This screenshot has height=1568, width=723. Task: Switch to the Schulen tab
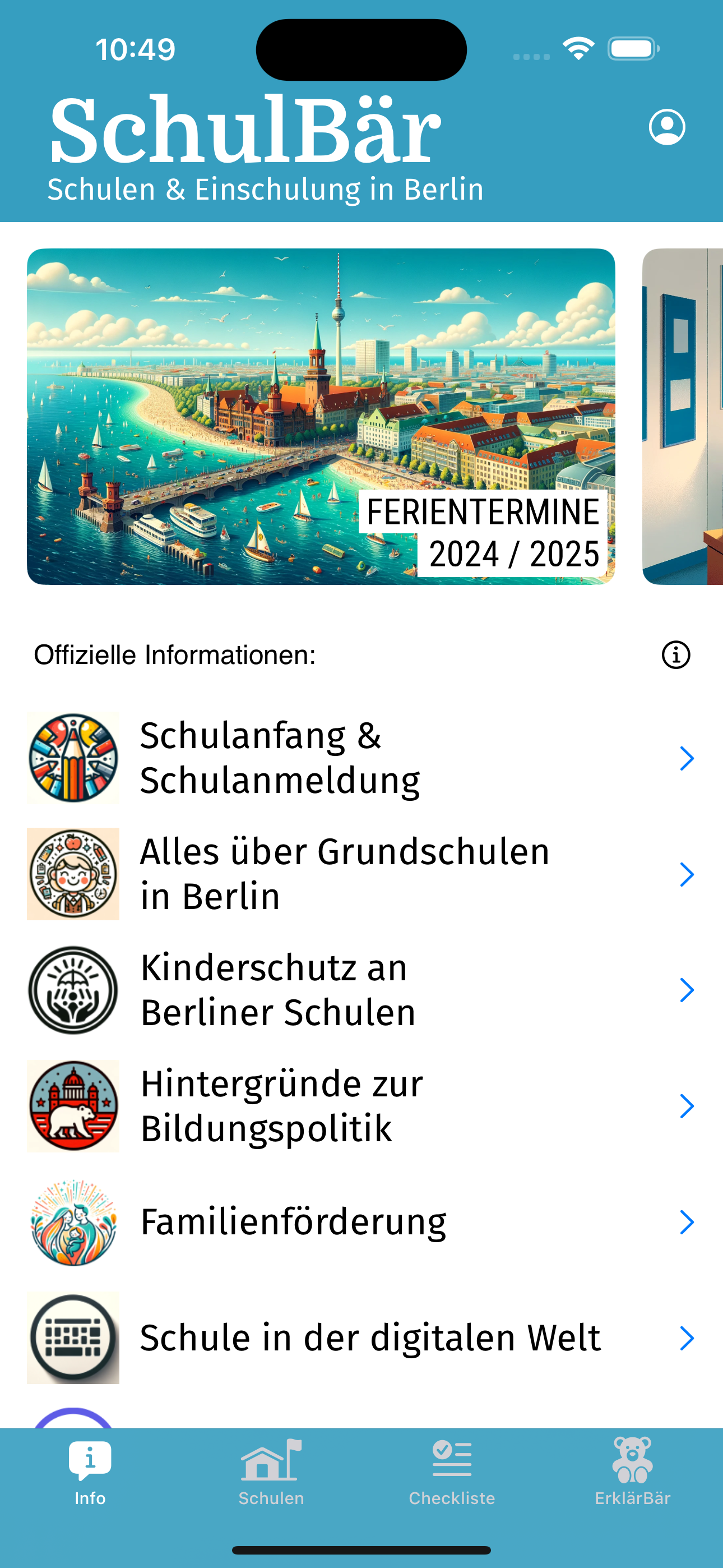coord(271,1473)
